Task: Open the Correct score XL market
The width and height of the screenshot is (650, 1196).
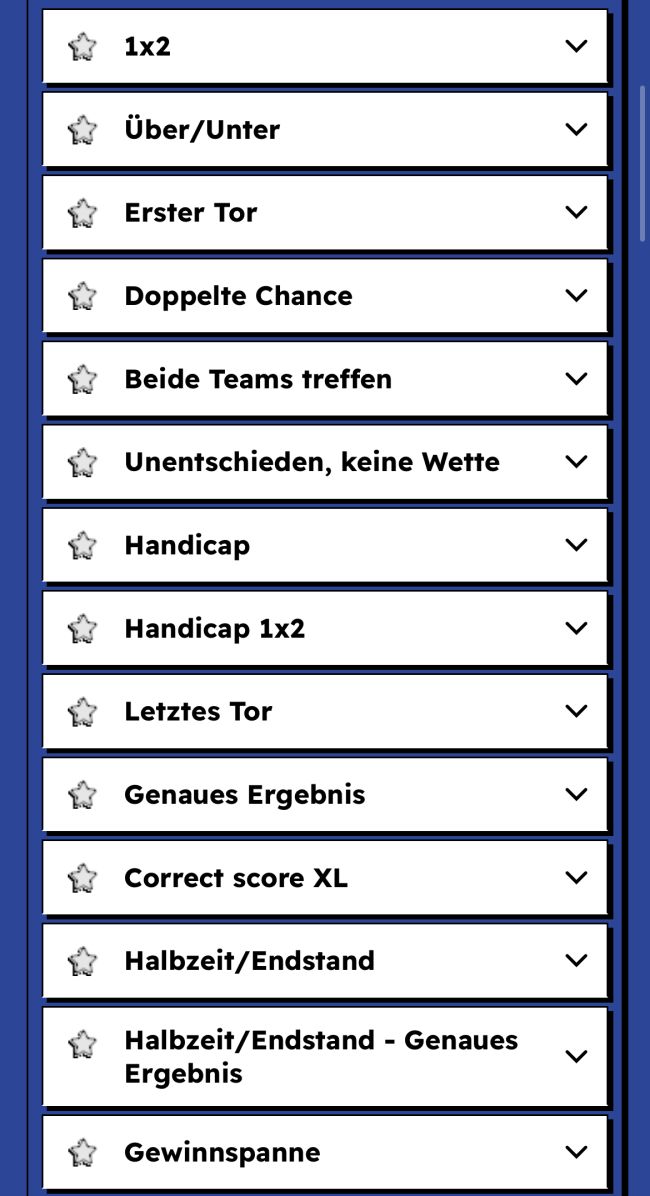Action: [575, 877]
